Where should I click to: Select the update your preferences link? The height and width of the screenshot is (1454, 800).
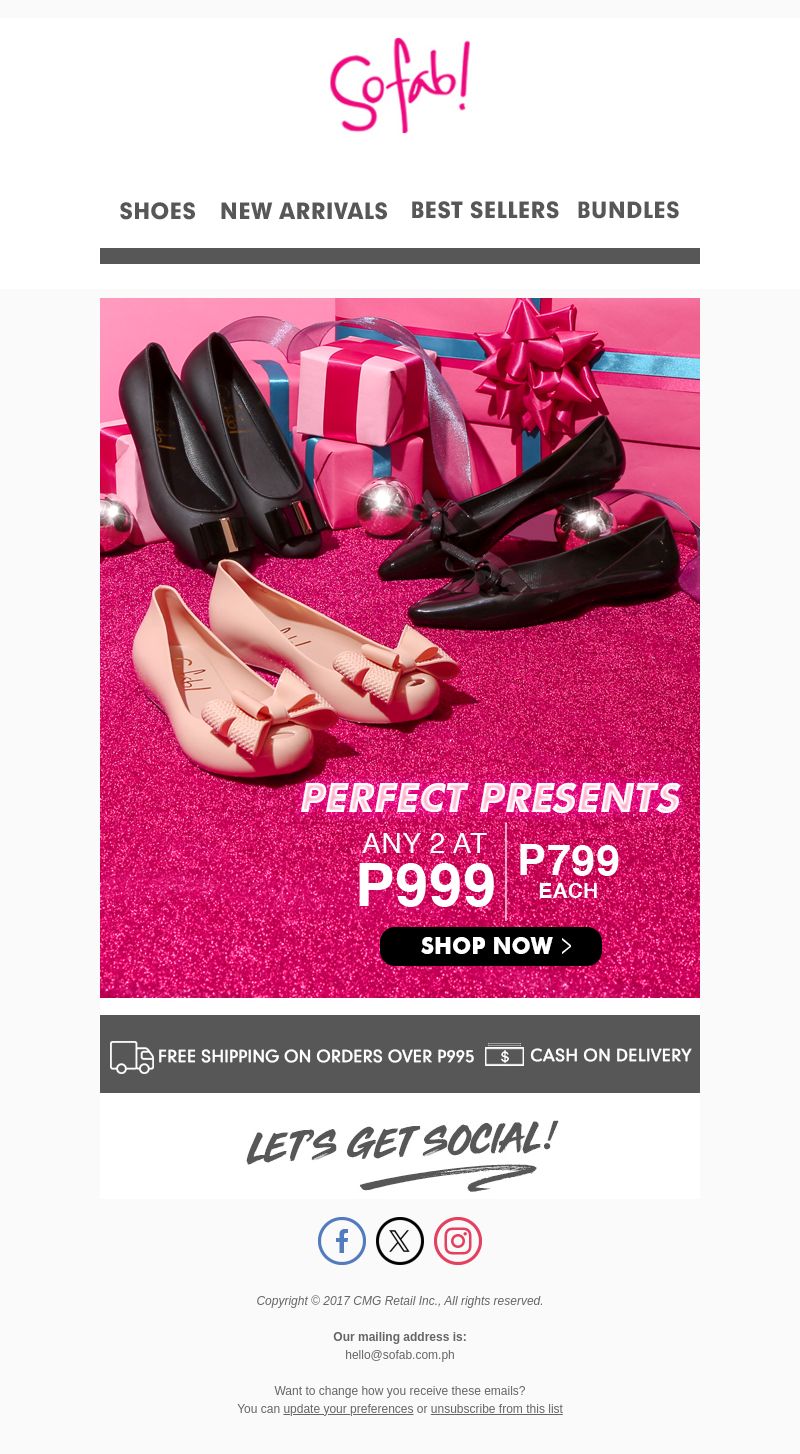(x=348, y=1409)
